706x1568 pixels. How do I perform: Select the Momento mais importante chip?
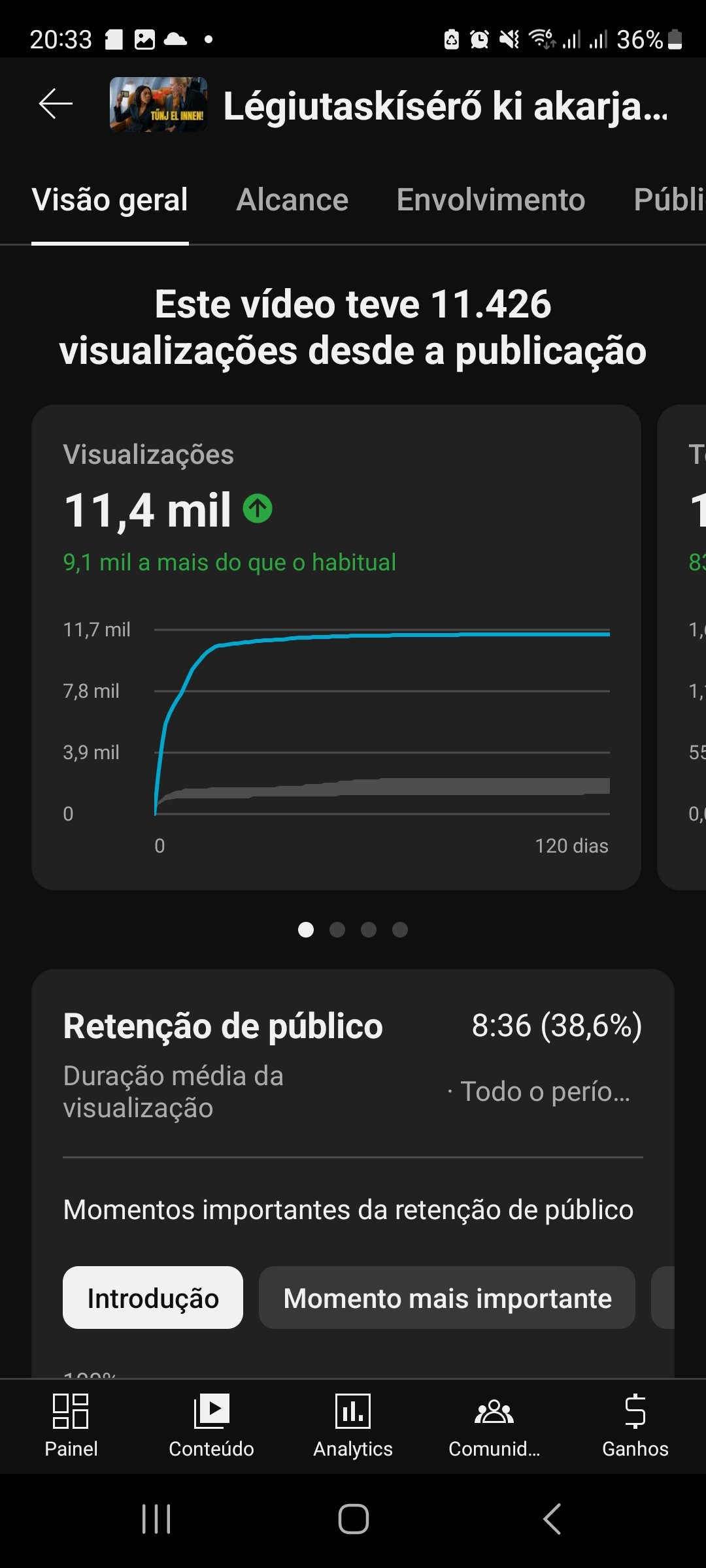(x=447, y=1298)
